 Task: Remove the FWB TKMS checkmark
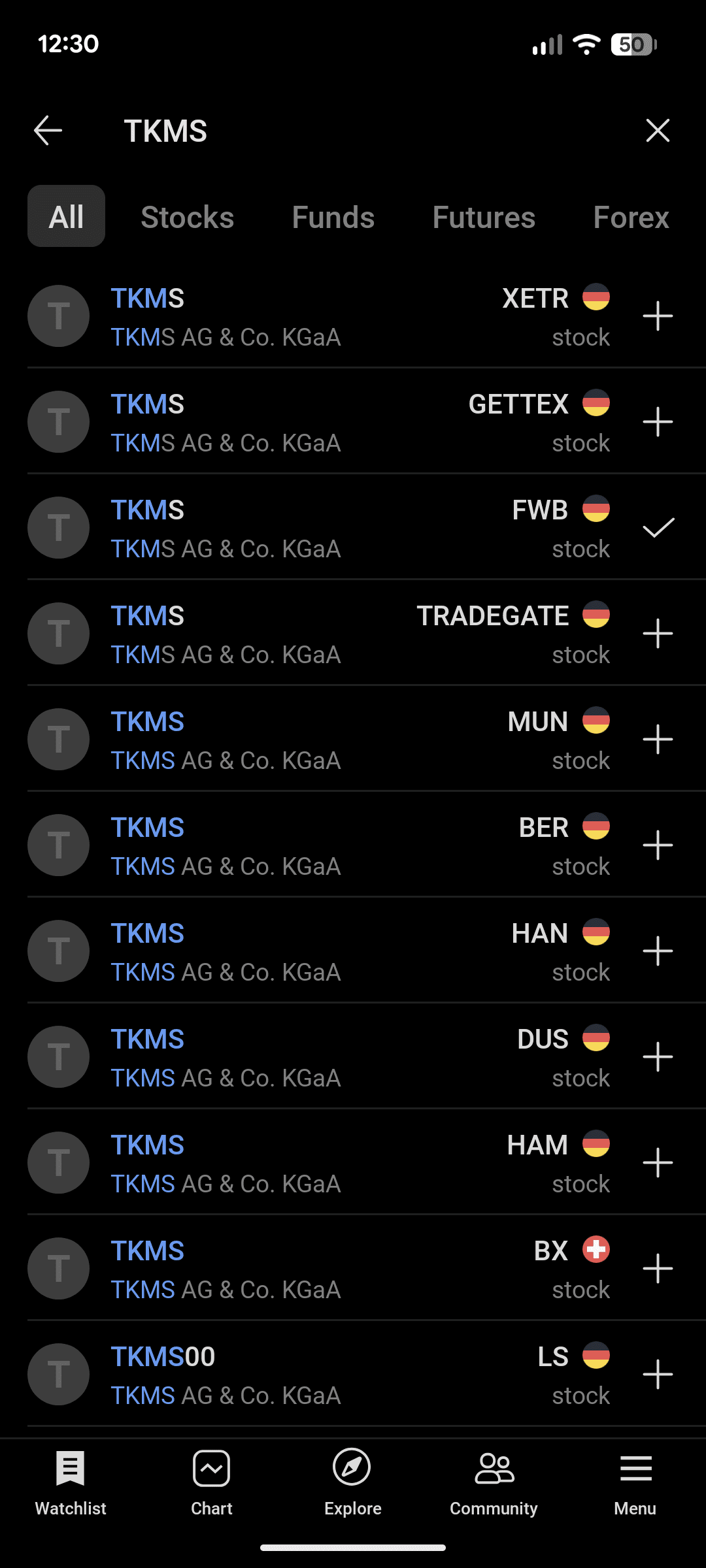pos(658,528)
